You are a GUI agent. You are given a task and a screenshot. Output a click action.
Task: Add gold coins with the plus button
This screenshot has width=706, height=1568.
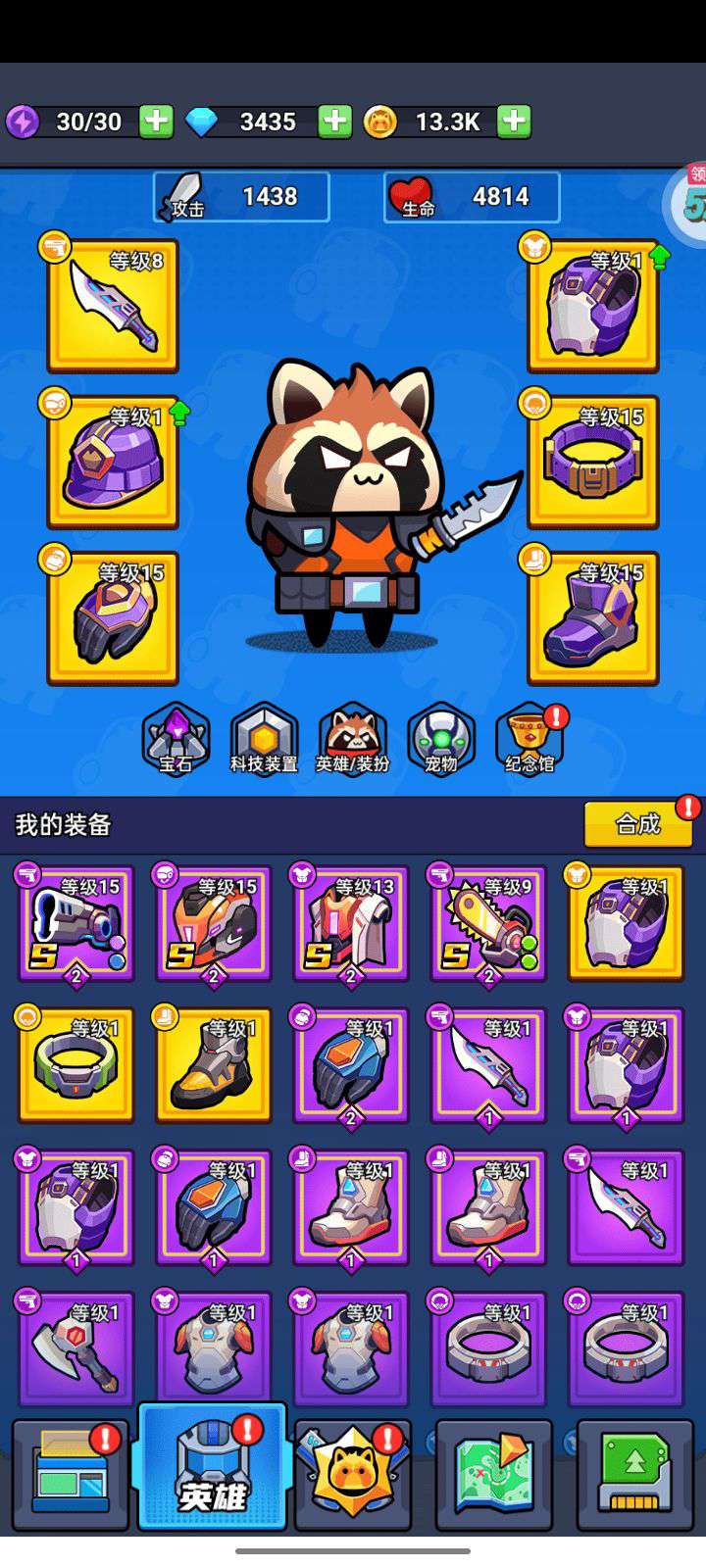tap(514, 122)
